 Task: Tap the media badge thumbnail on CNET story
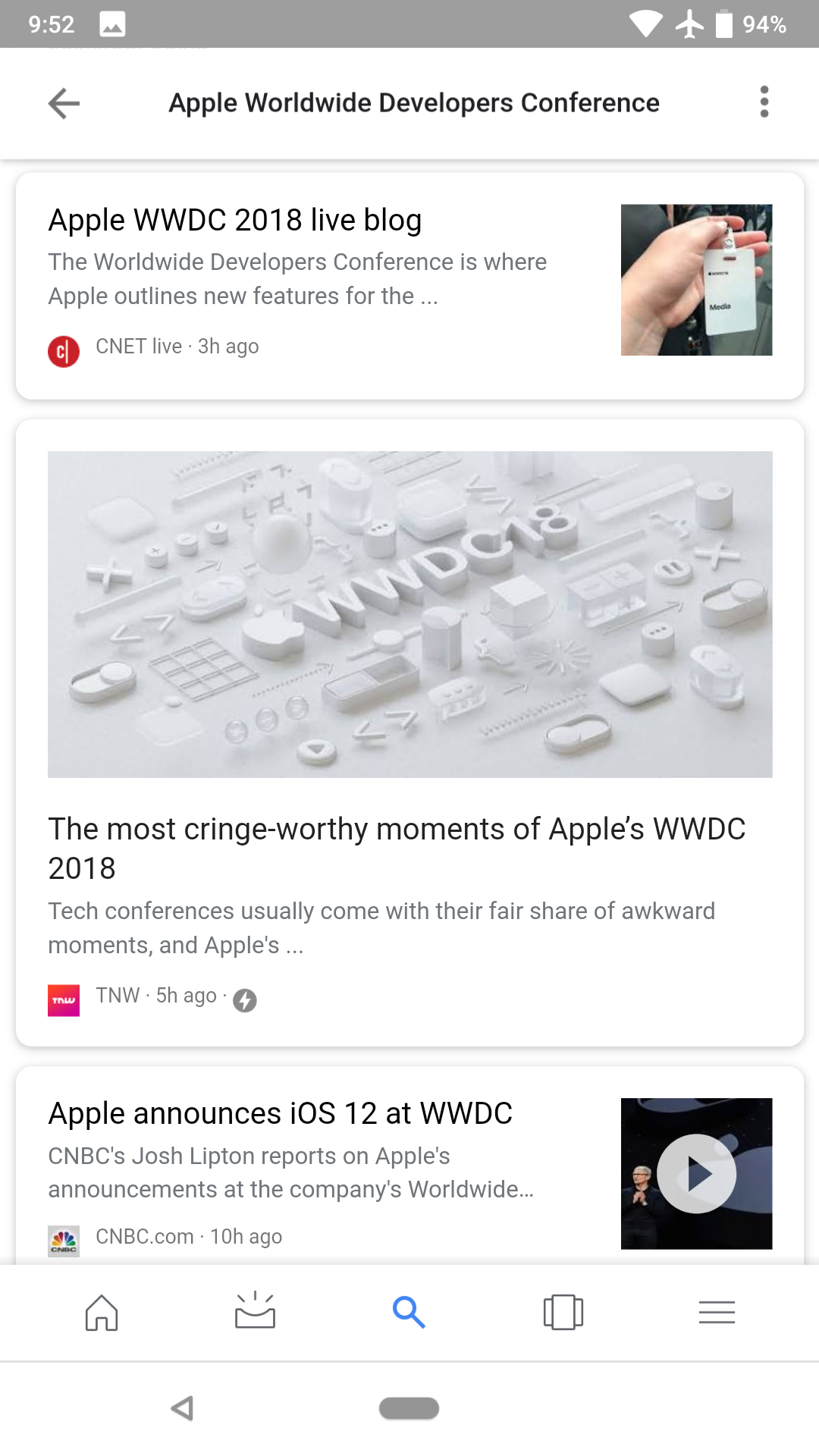click(695, 279)
